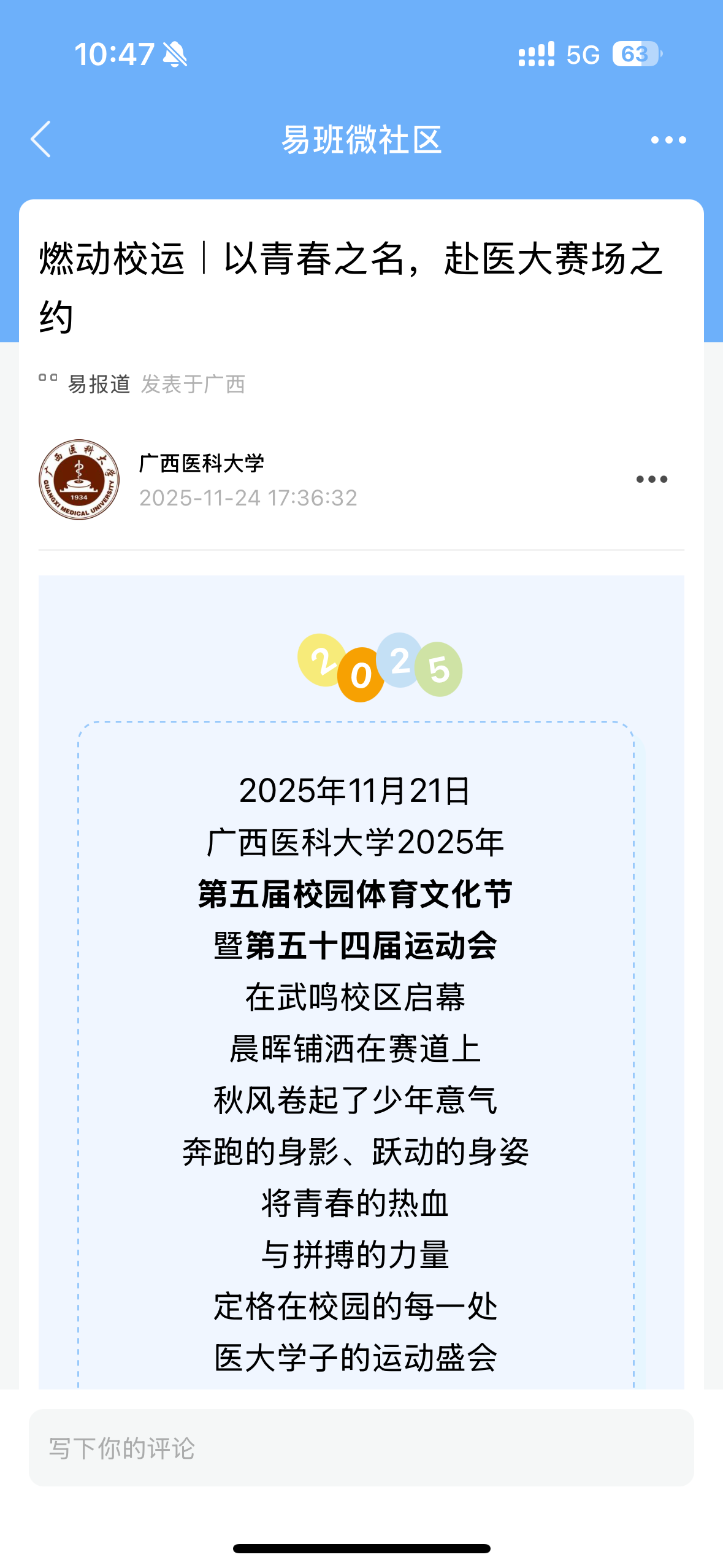Open the post options next to 广西医科大学
The height and width of the screenshot is (1568, 723).
(651, 479)
